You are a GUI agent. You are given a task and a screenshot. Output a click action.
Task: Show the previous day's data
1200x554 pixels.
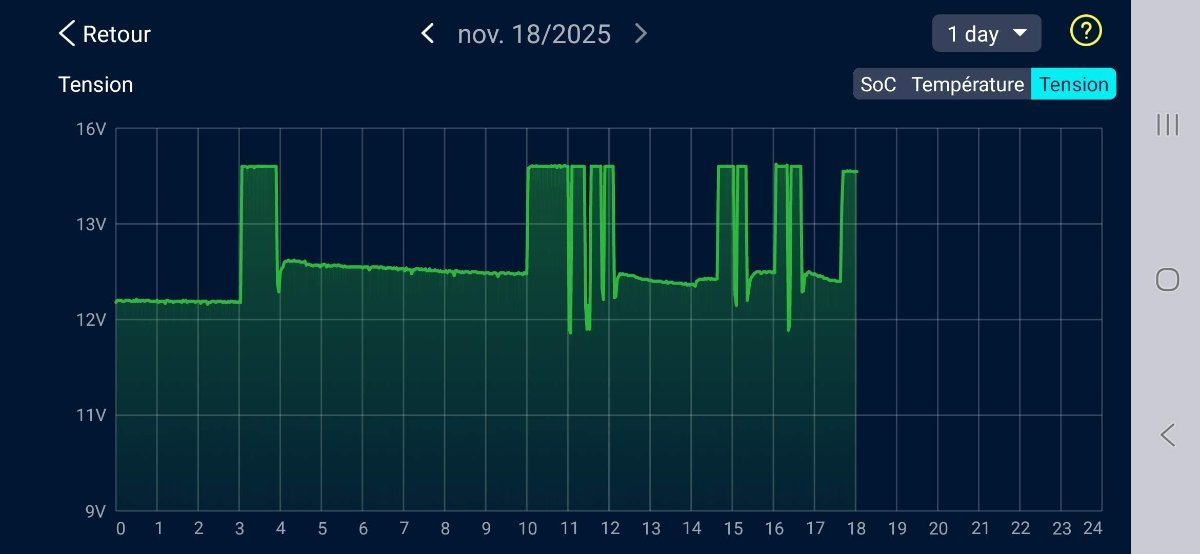[x=427, y=34]
